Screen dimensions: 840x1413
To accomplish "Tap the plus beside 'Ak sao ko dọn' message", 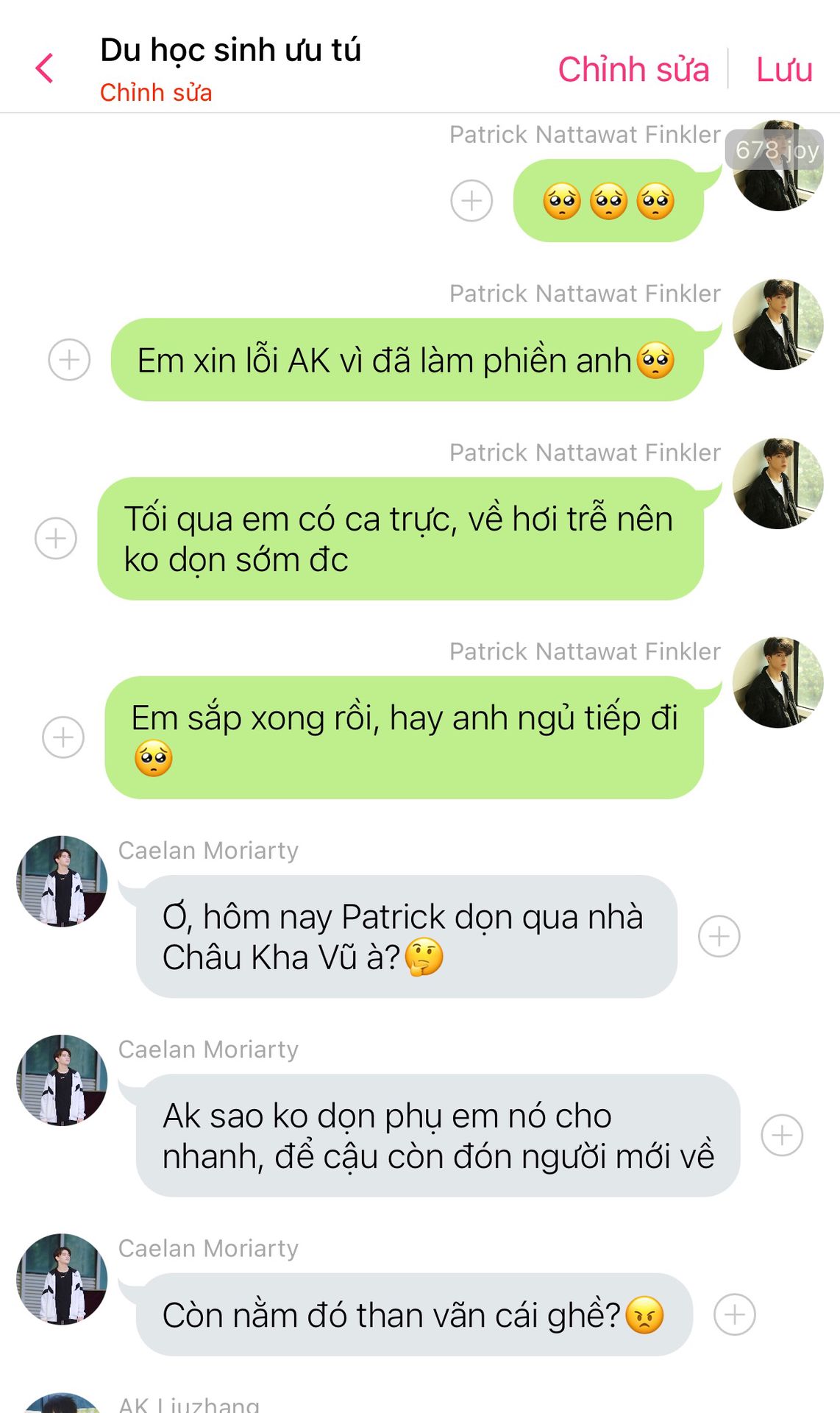I will coord(781,1135).
